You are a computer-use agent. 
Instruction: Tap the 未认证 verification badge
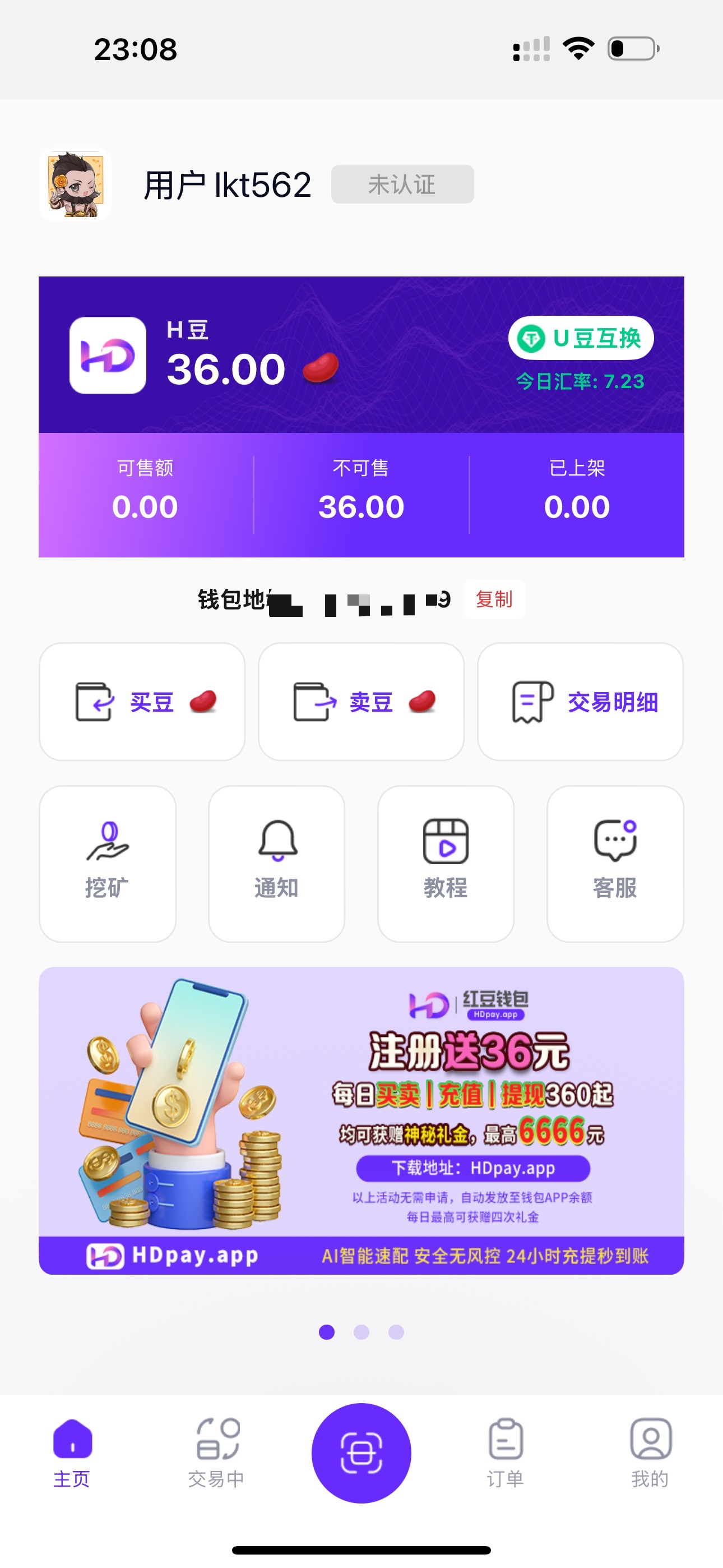tap(402, 185)
